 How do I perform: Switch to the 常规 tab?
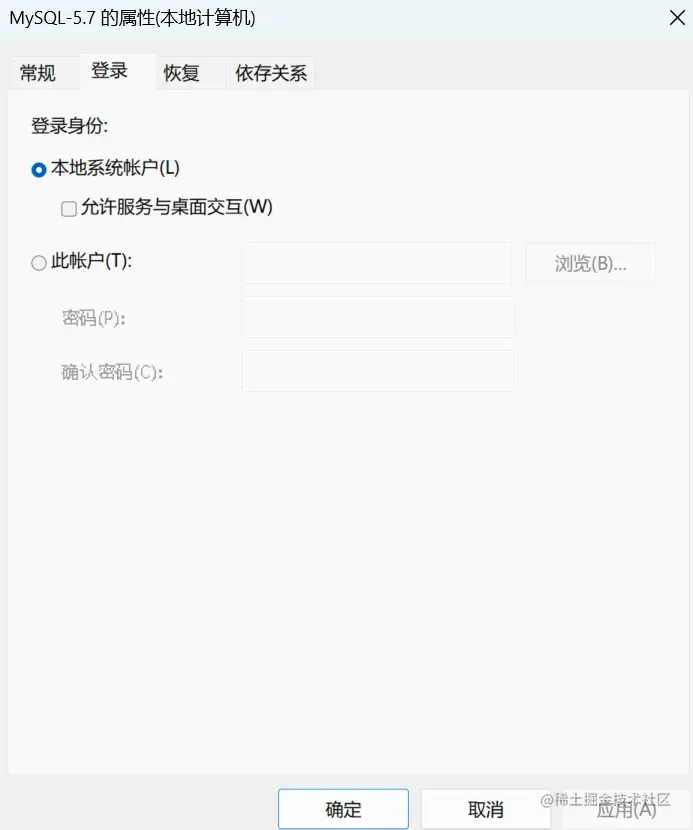pyautogui.click(x=38, y=73)
